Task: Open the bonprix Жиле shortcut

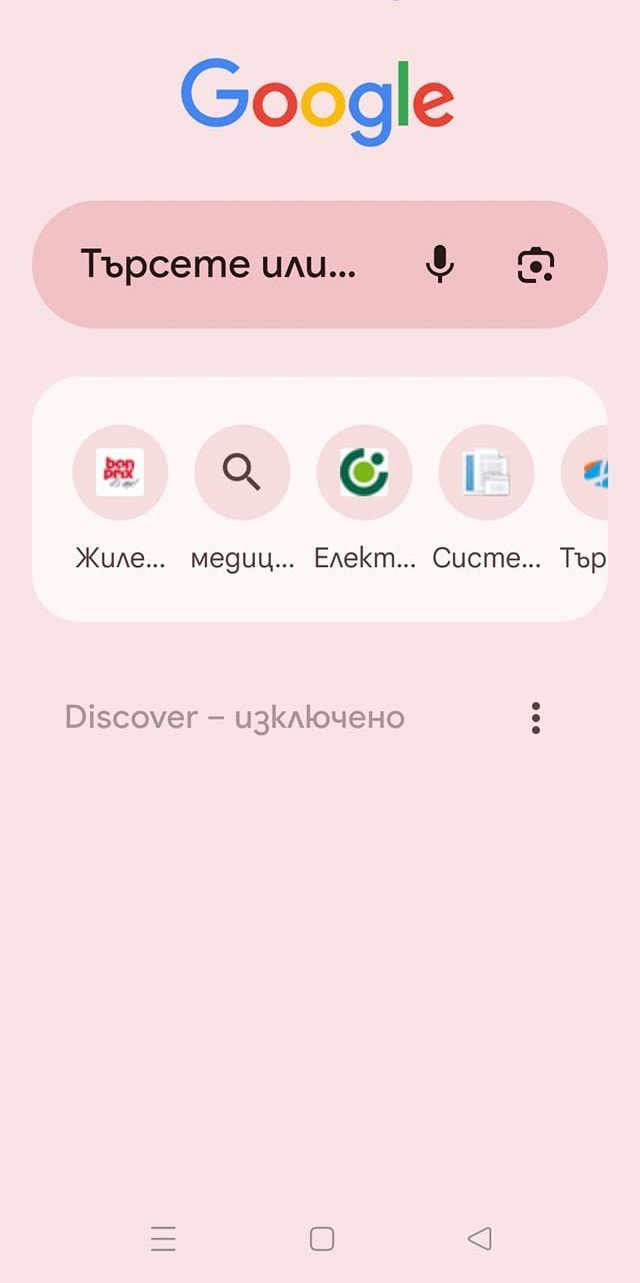Action: click(x=120, y=473)
